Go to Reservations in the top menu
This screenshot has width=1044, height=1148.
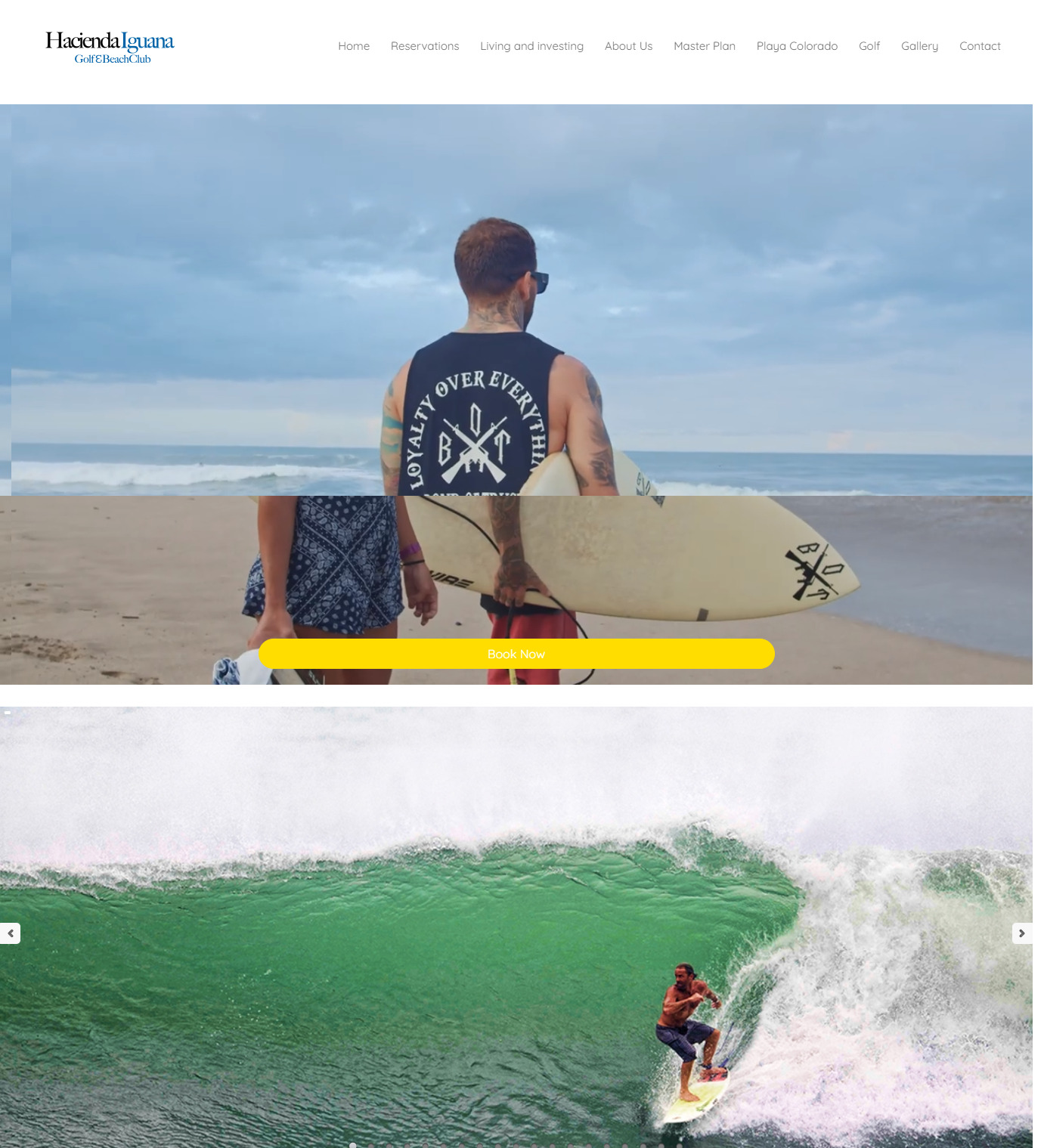425,46
